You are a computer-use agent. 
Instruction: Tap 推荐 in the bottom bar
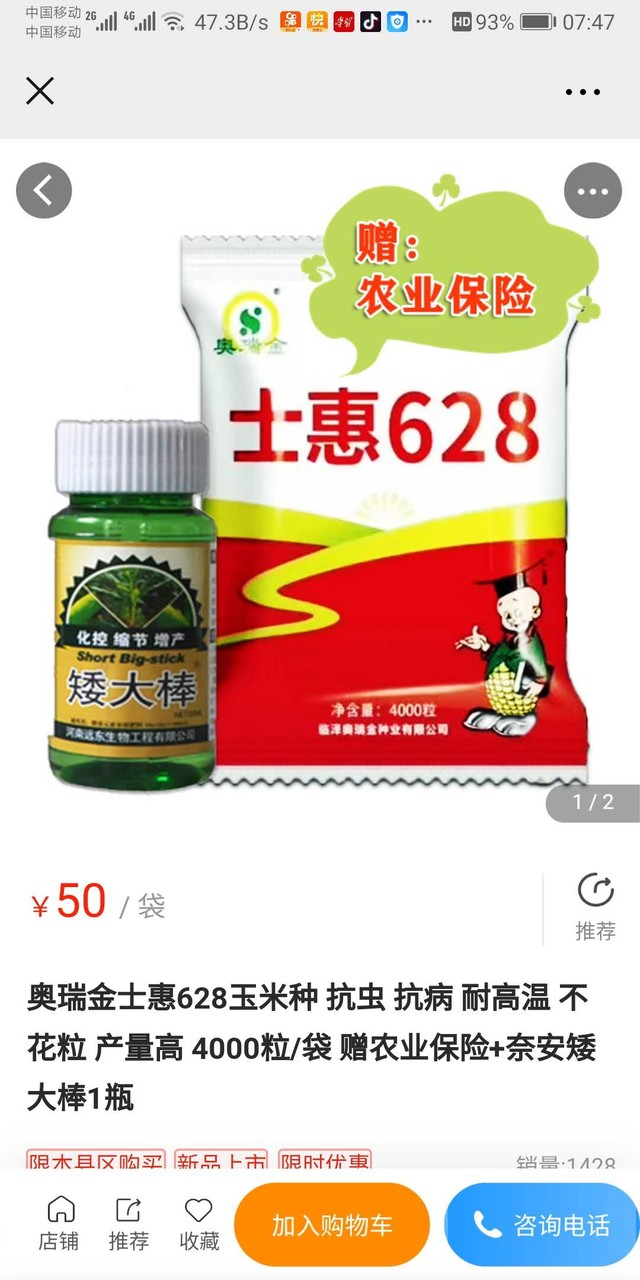[129, 1224]
